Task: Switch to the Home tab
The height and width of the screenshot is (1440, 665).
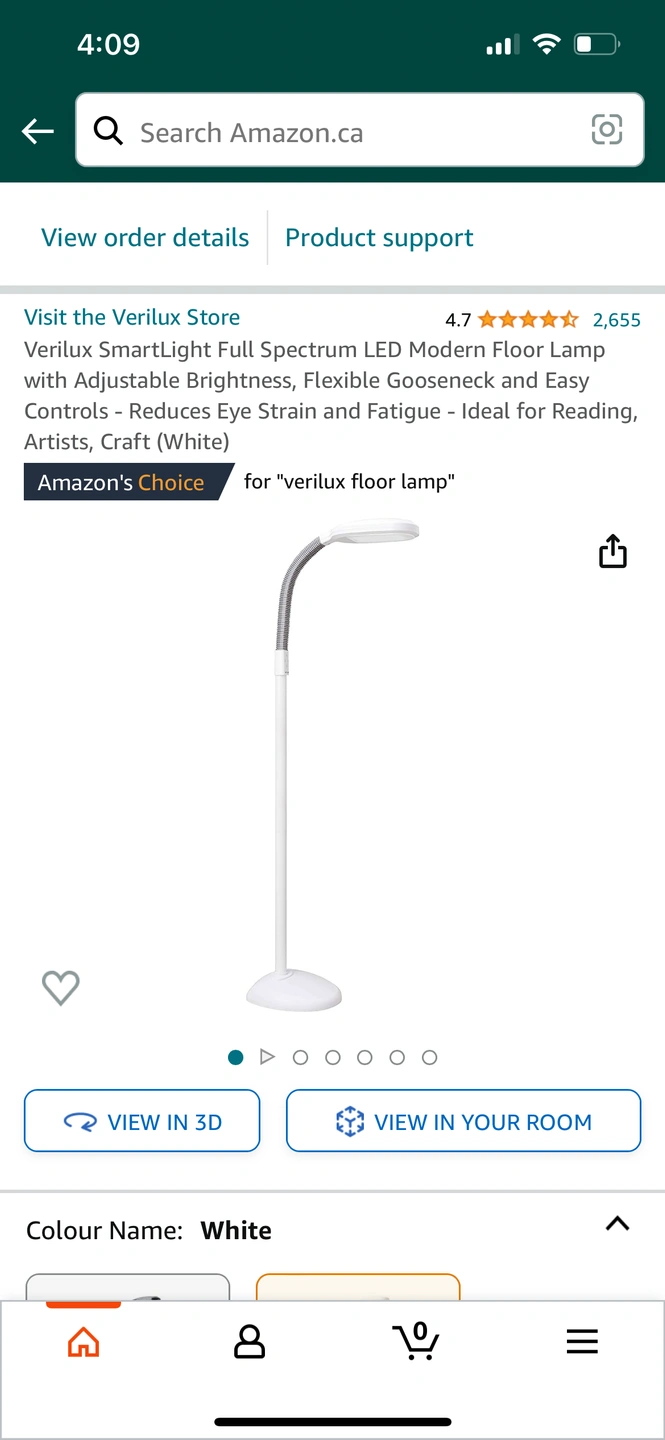Action: [x=84, y=1342]
